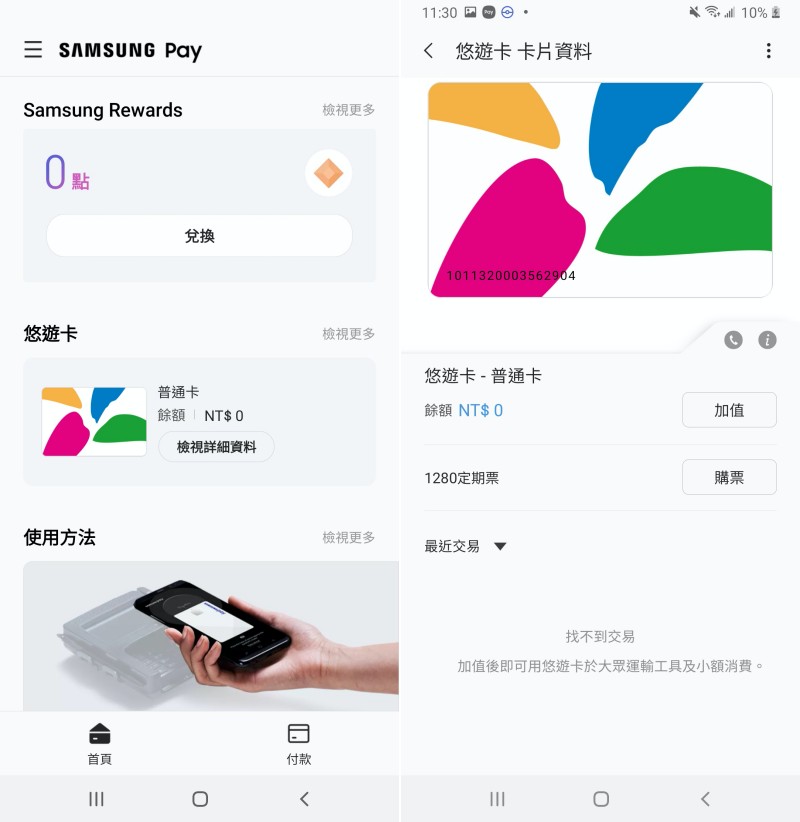Viewport: 800px width, 822px height.
Task: Tap 檢視更多 in the 悠遊卡 section
Action: tap(348, 334)
